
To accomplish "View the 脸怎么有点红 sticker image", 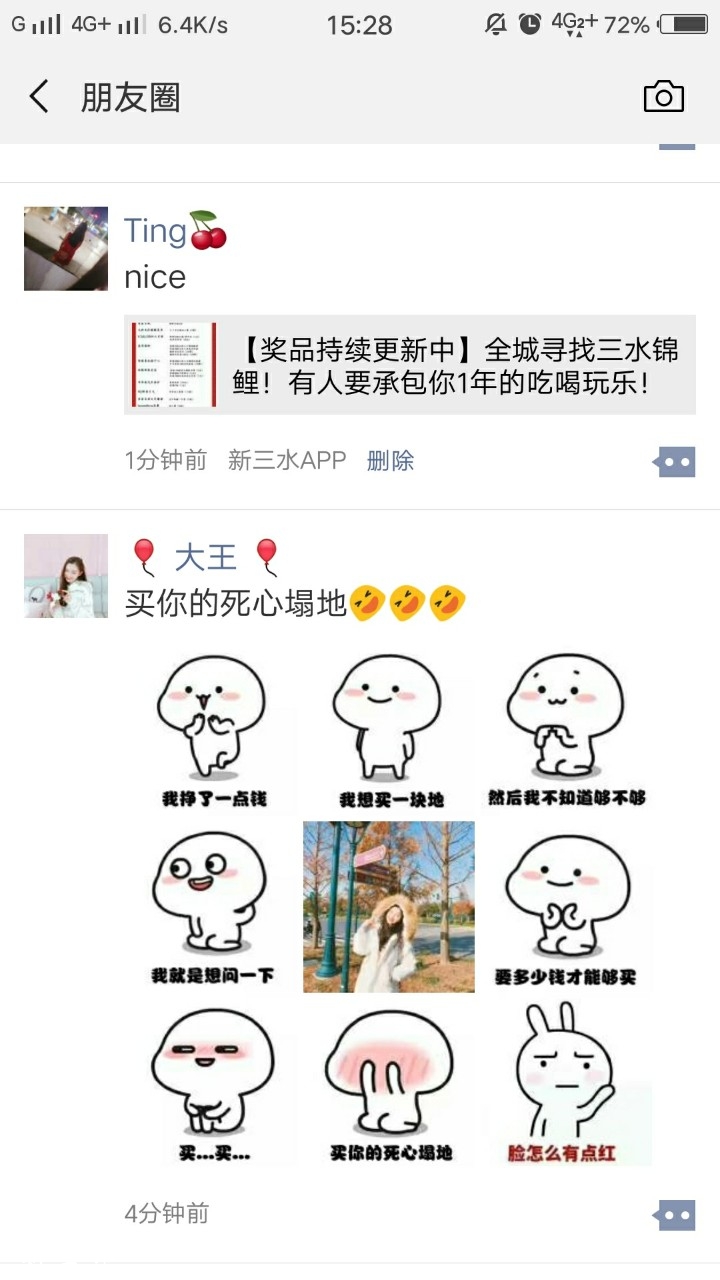I will coord(566,1084).
